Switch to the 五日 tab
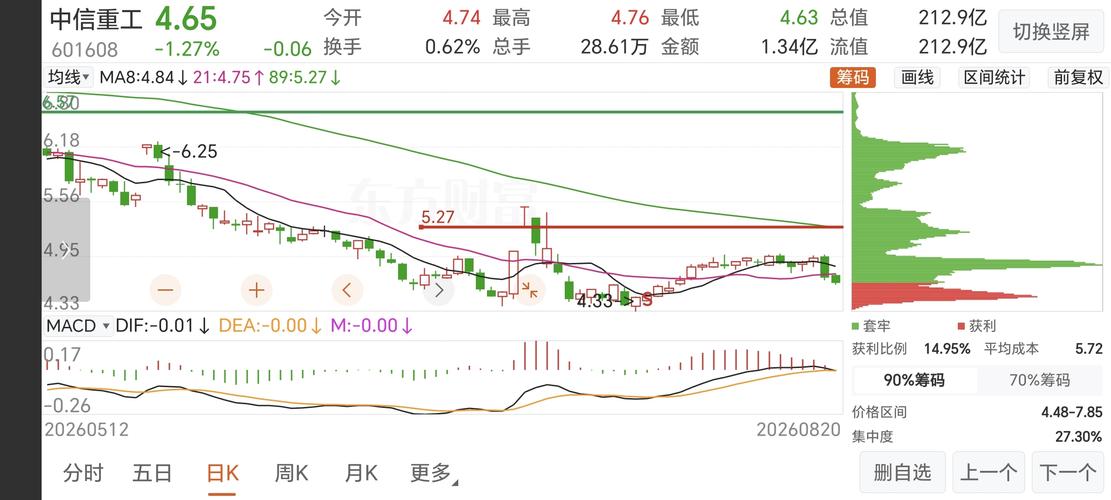 point(152,473)
